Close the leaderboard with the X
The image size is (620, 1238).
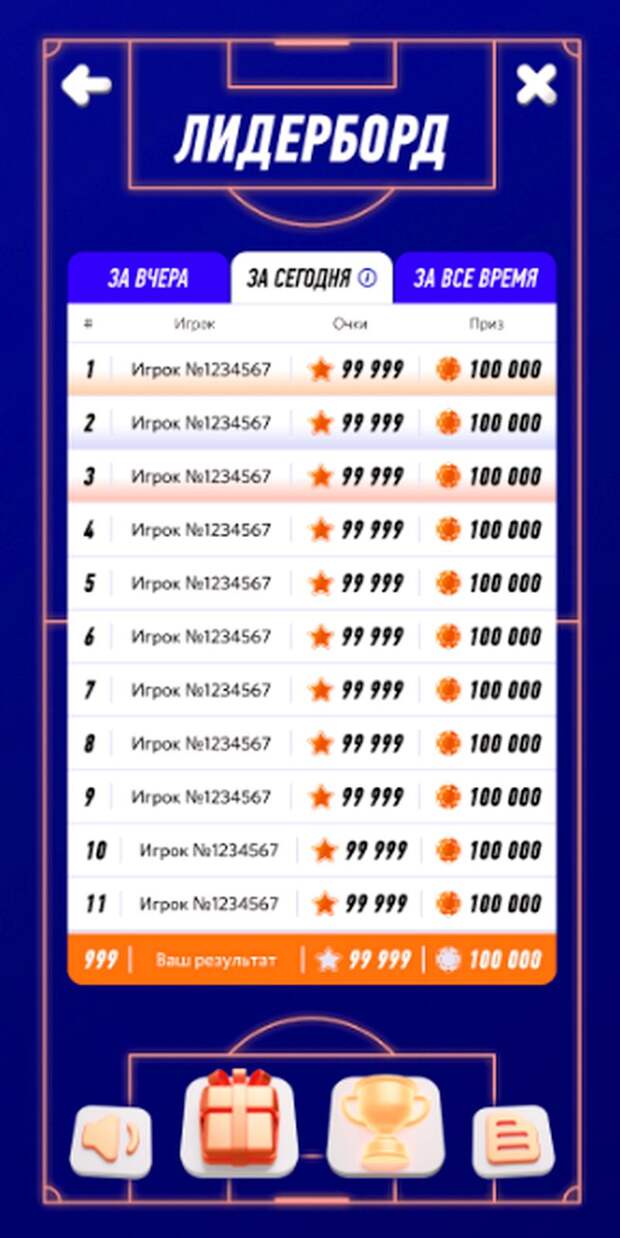pyautogui.click(x=536, y=84)
